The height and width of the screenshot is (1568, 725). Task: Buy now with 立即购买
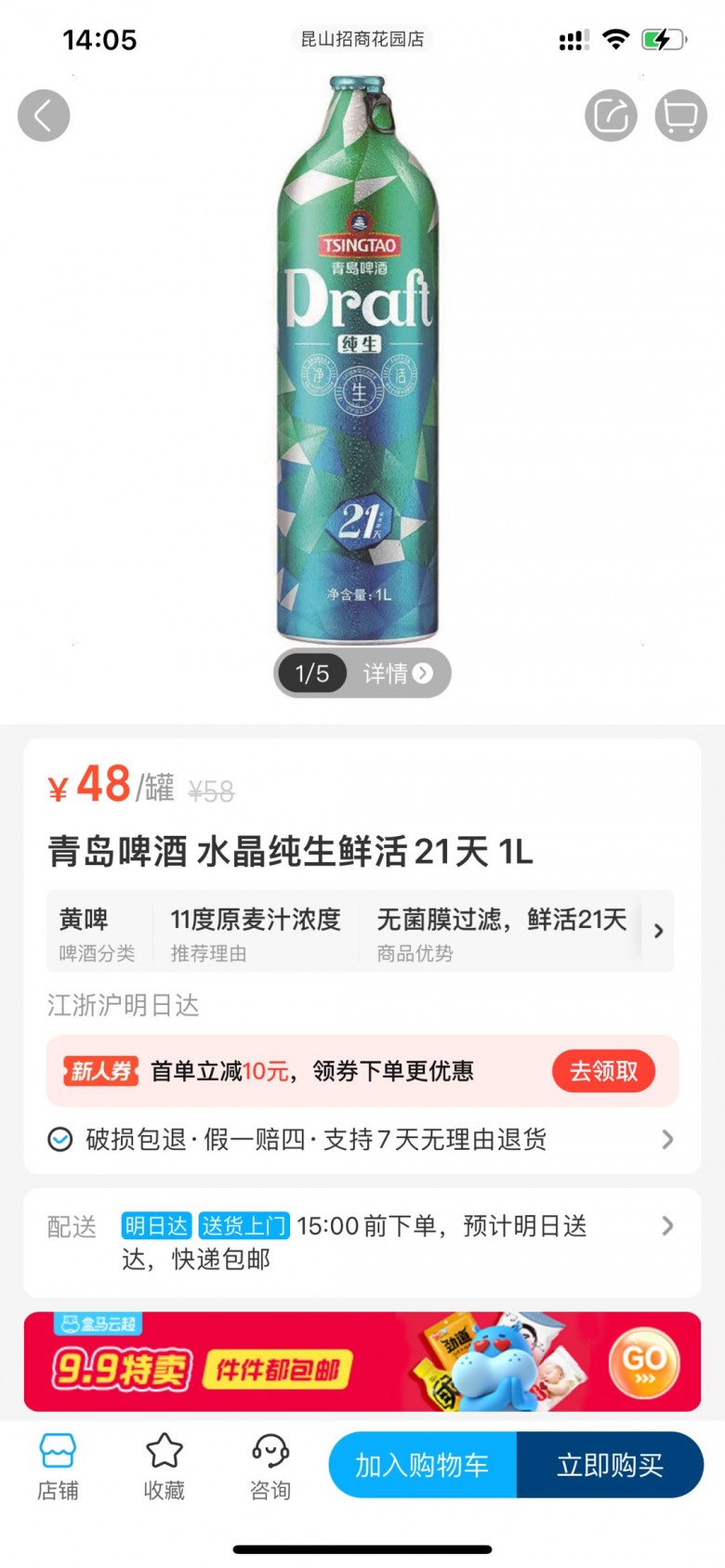click(x=610, y=1465)
